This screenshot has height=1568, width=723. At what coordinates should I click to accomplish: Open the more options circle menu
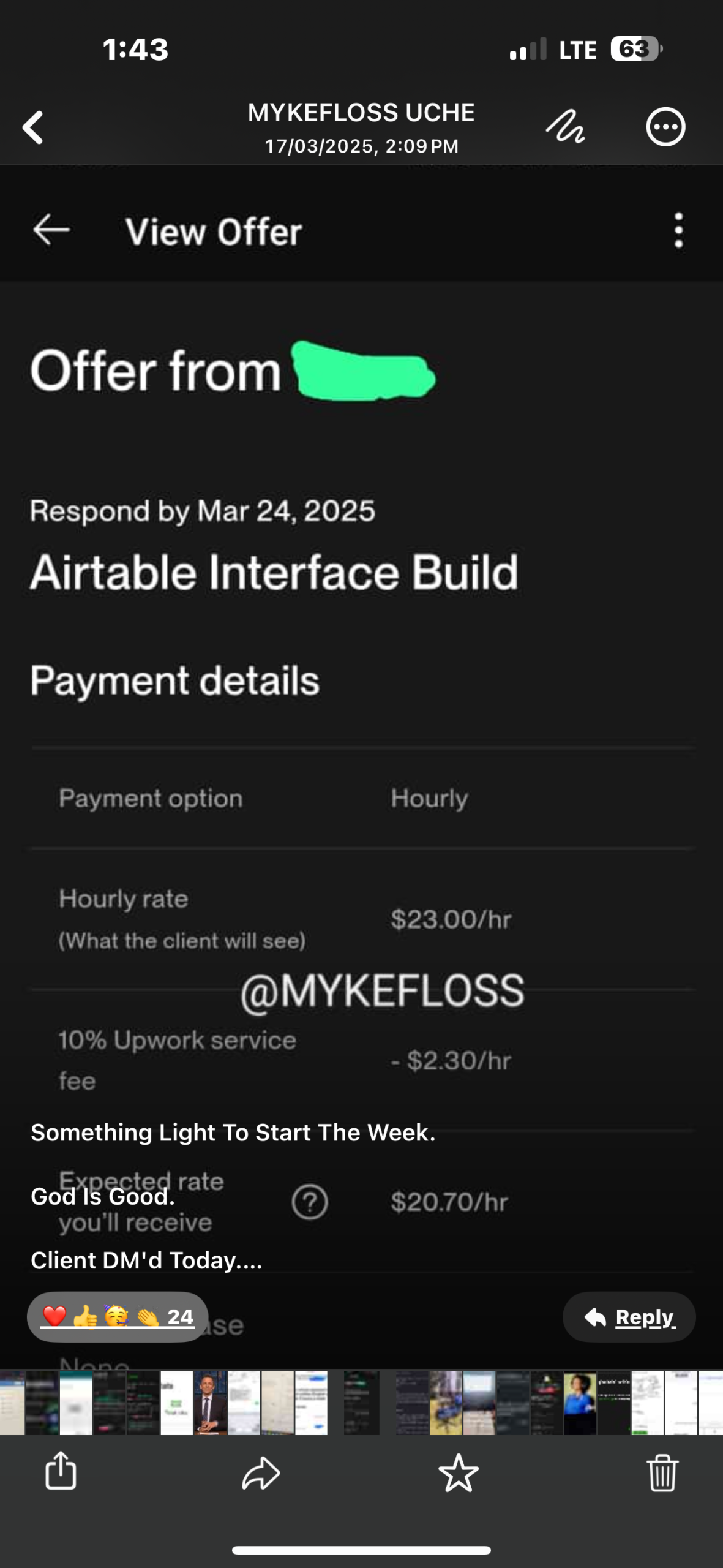pyautogui.click(x=665, y=127)
